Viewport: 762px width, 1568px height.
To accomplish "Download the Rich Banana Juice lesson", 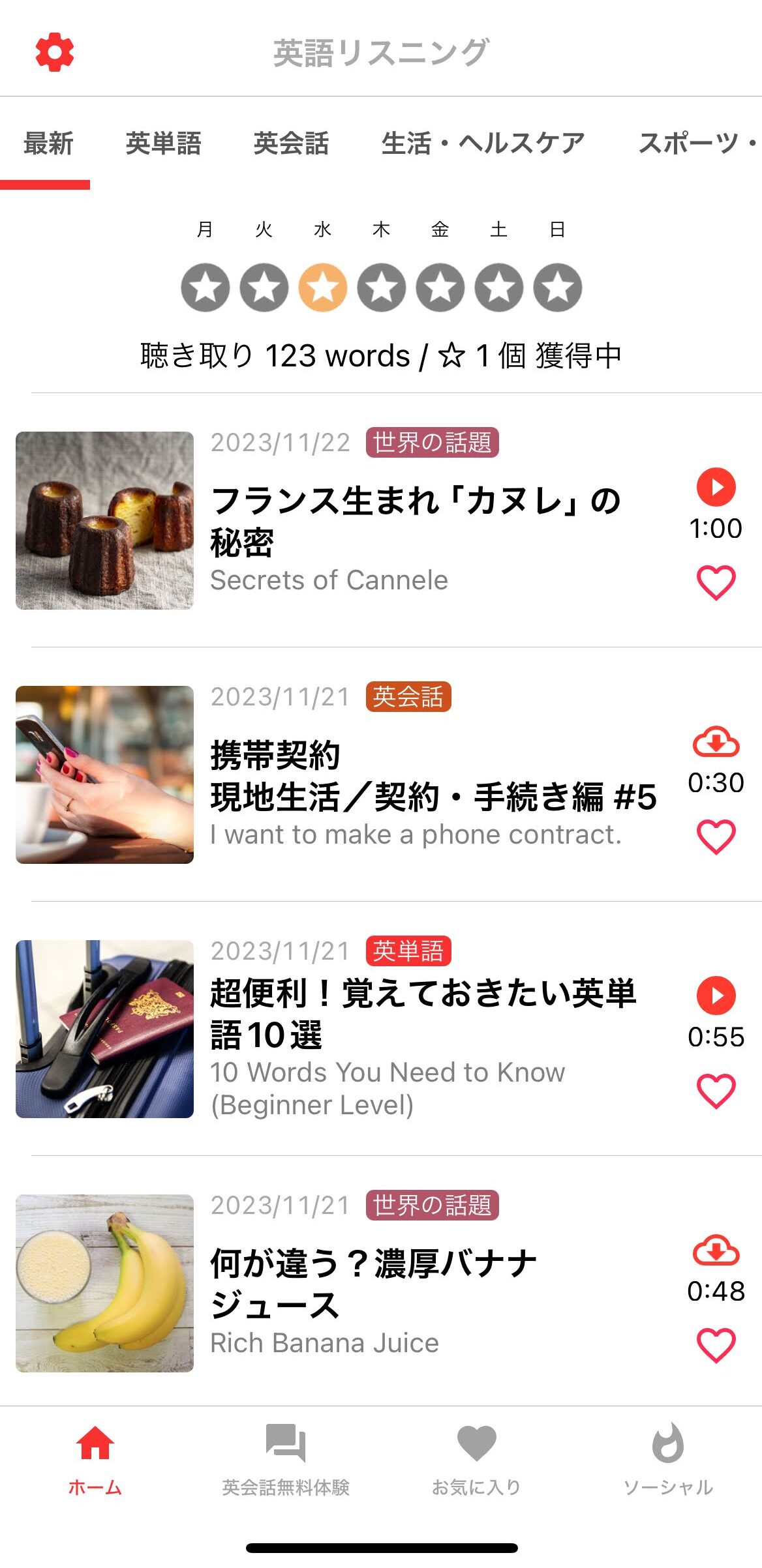I will pyautogui.click(x=716, y=1250).
